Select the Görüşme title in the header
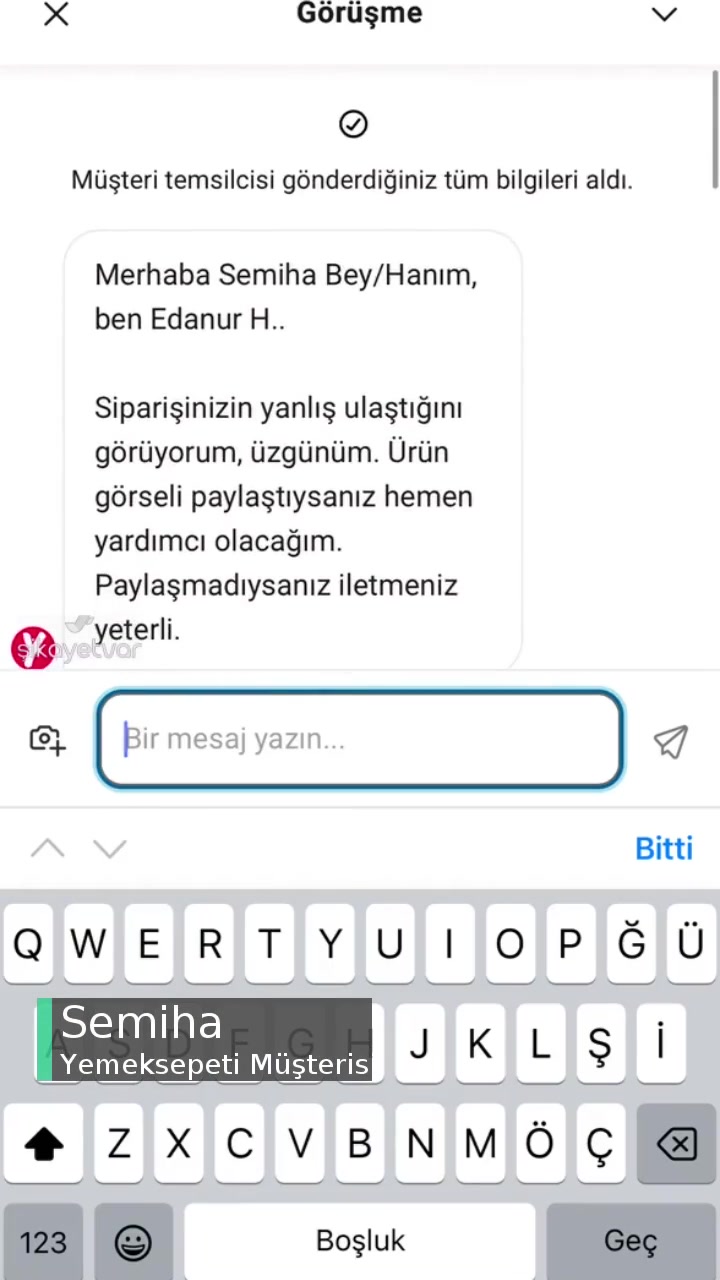Screen dimensions: 720x1280 click(359, 14)
